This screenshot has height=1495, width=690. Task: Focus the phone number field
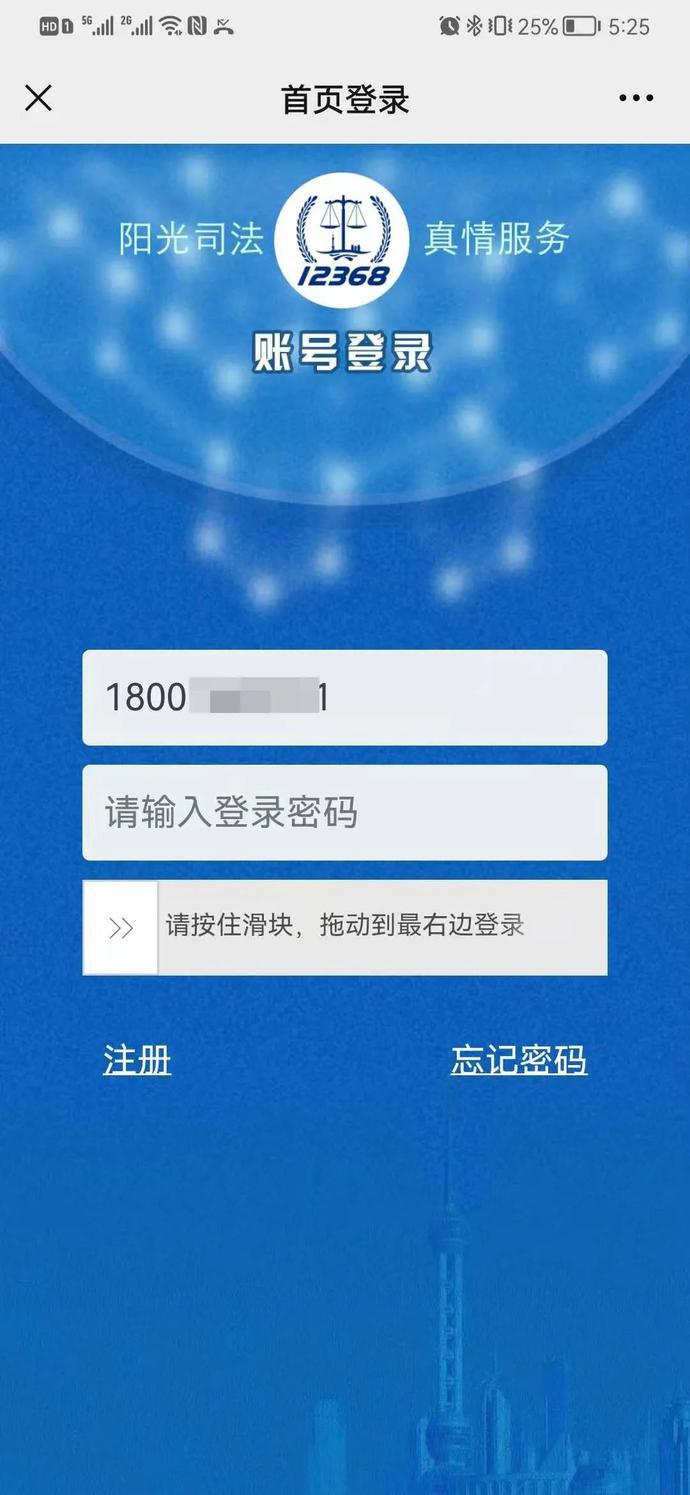click(x=344, y=697)
